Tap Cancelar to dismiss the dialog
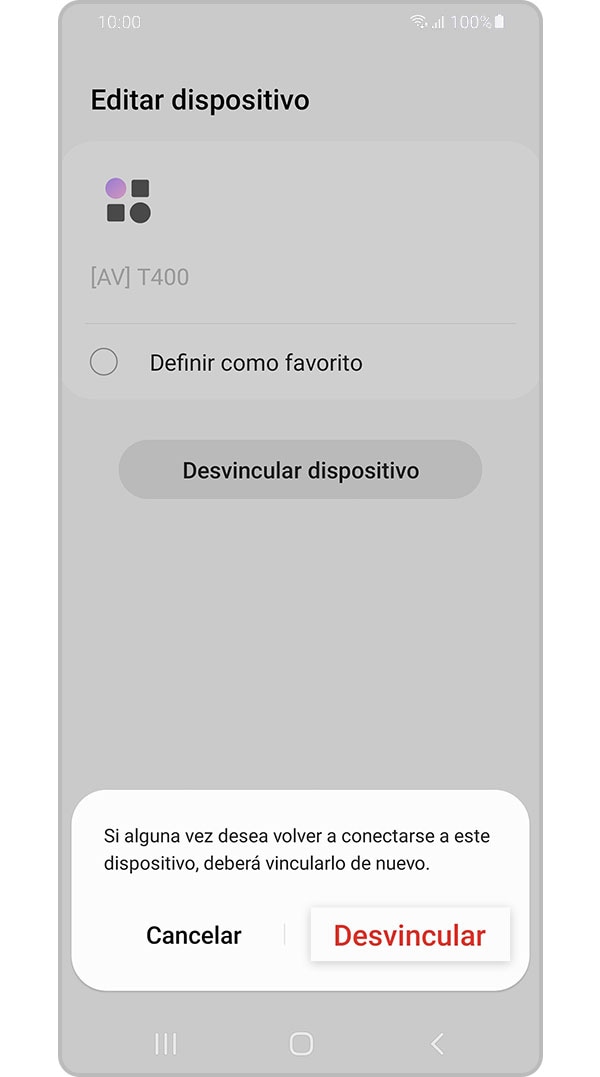The image size is (600, 1077). 194,935
